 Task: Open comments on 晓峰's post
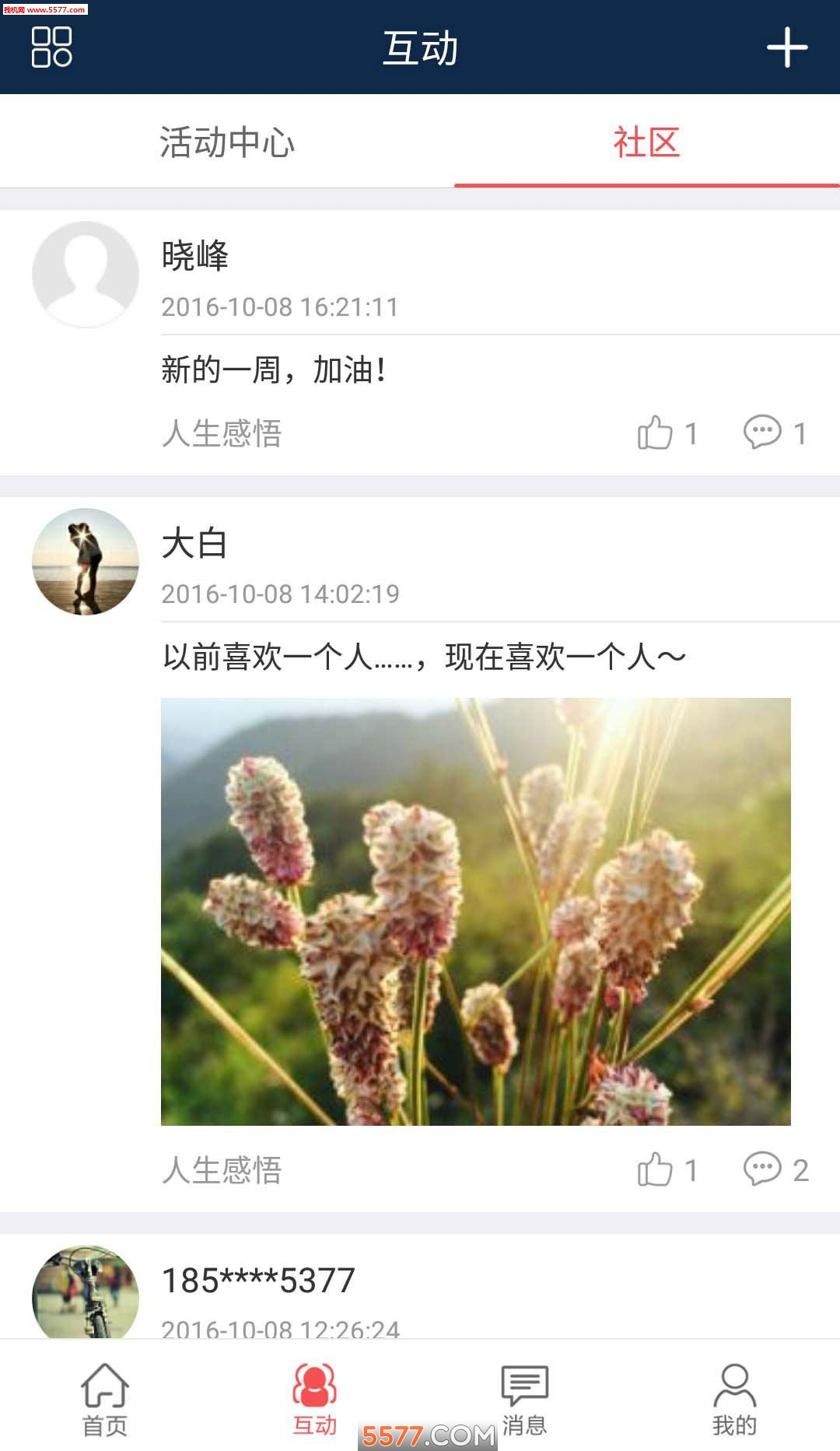coord(766,434)
